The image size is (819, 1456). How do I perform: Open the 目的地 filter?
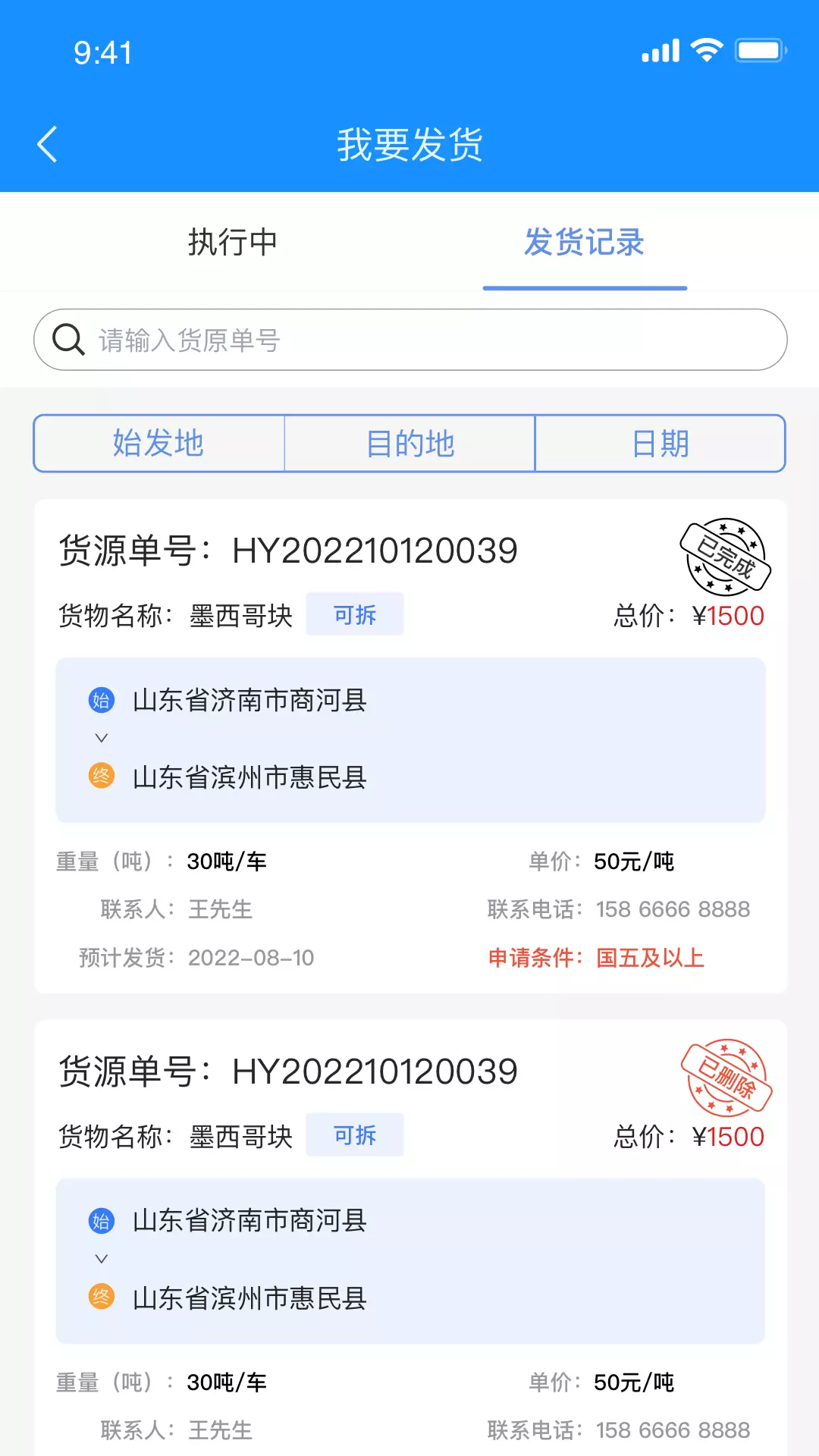(x=410, y=444)
